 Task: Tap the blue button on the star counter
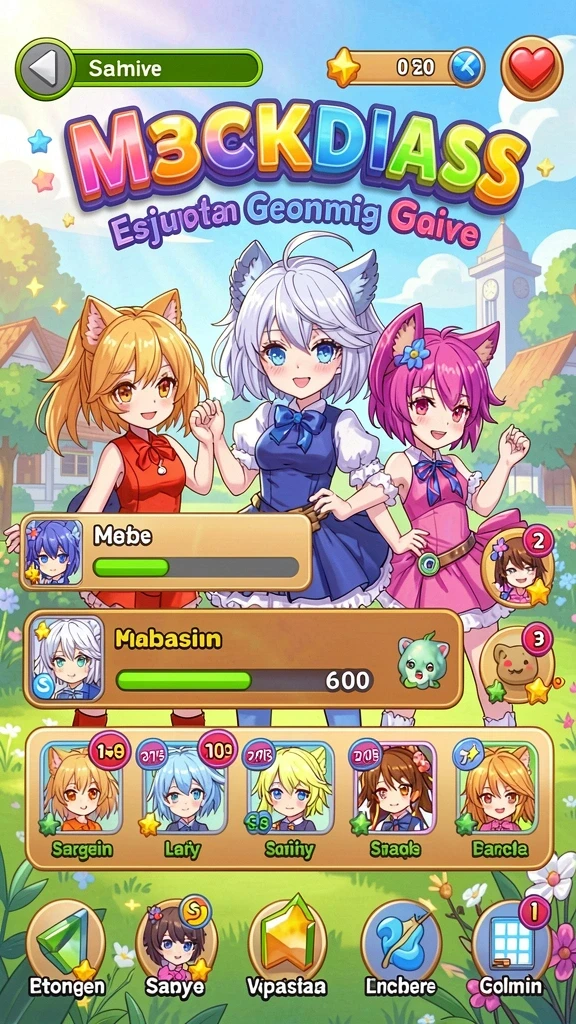point(466,68)
